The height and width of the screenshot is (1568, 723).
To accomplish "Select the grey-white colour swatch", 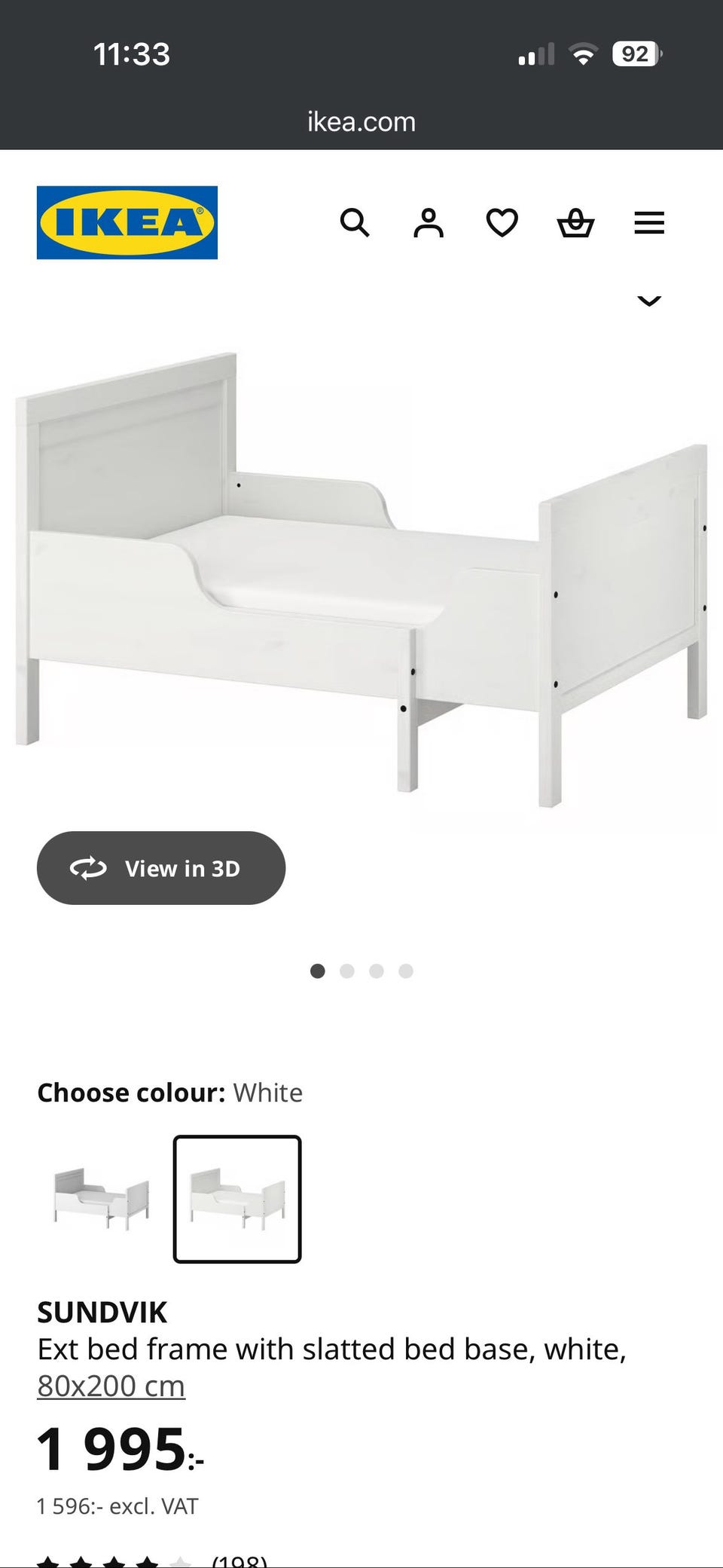I will (102, 1199).
